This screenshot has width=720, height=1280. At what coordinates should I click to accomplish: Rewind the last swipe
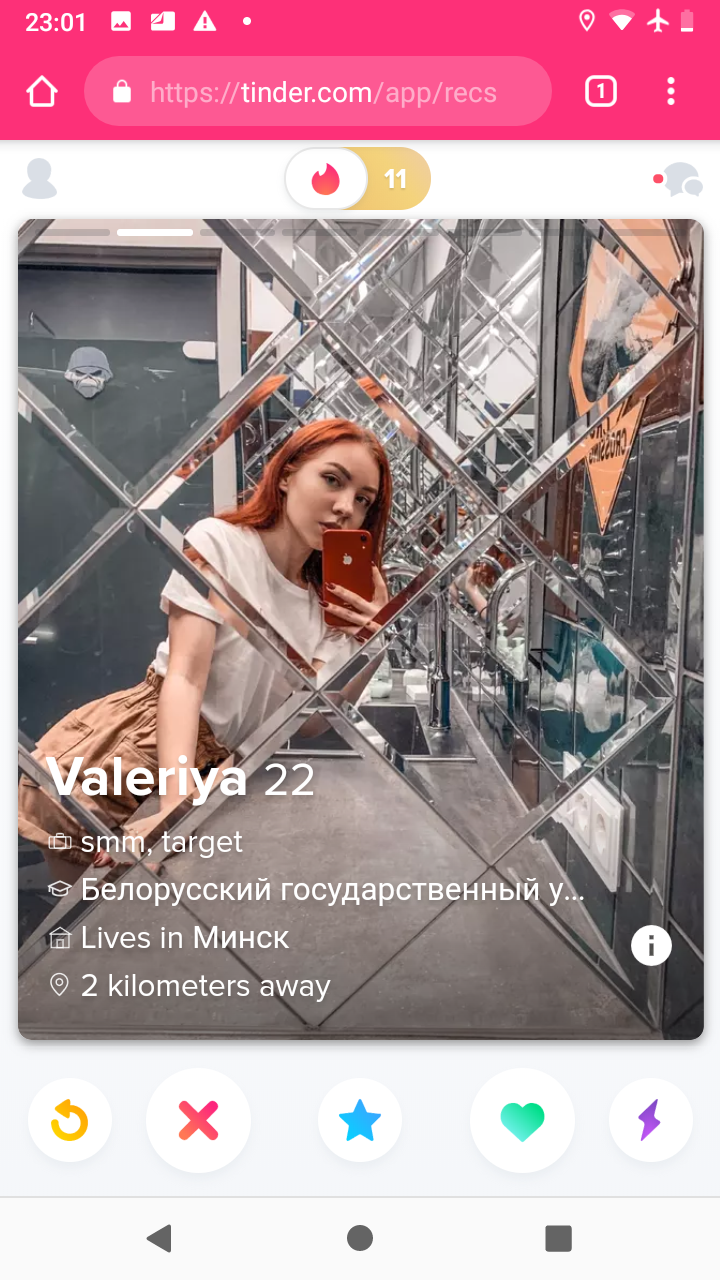coord(70,1121)
